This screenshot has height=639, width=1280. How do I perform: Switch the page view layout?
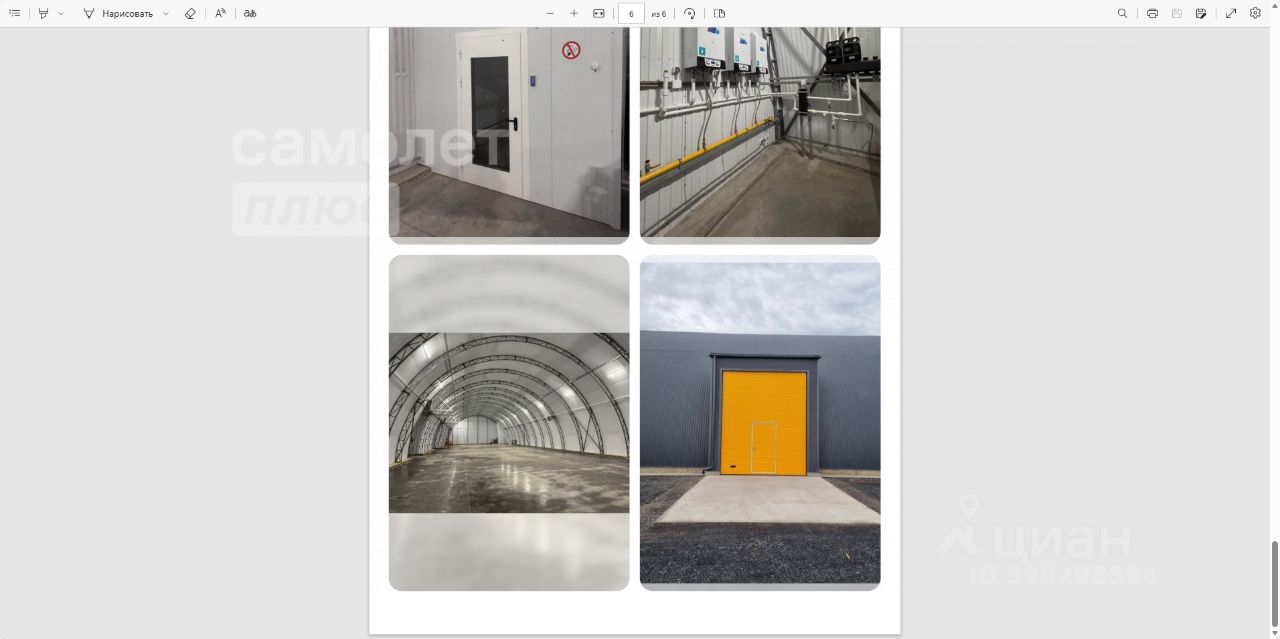click(x=720, y=13)
